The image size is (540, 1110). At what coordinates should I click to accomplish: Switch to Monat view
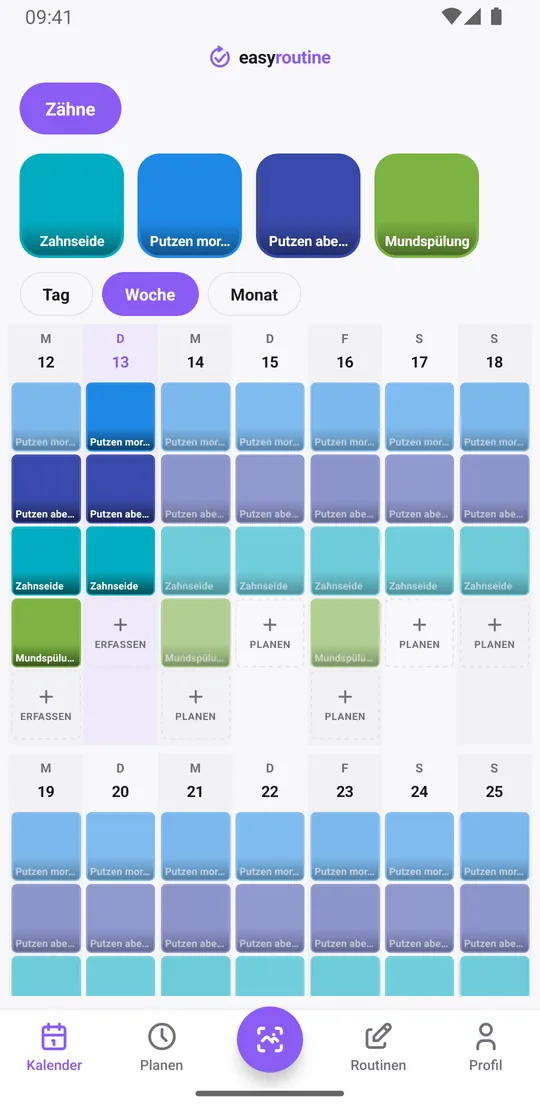click(x=254, y=294)
